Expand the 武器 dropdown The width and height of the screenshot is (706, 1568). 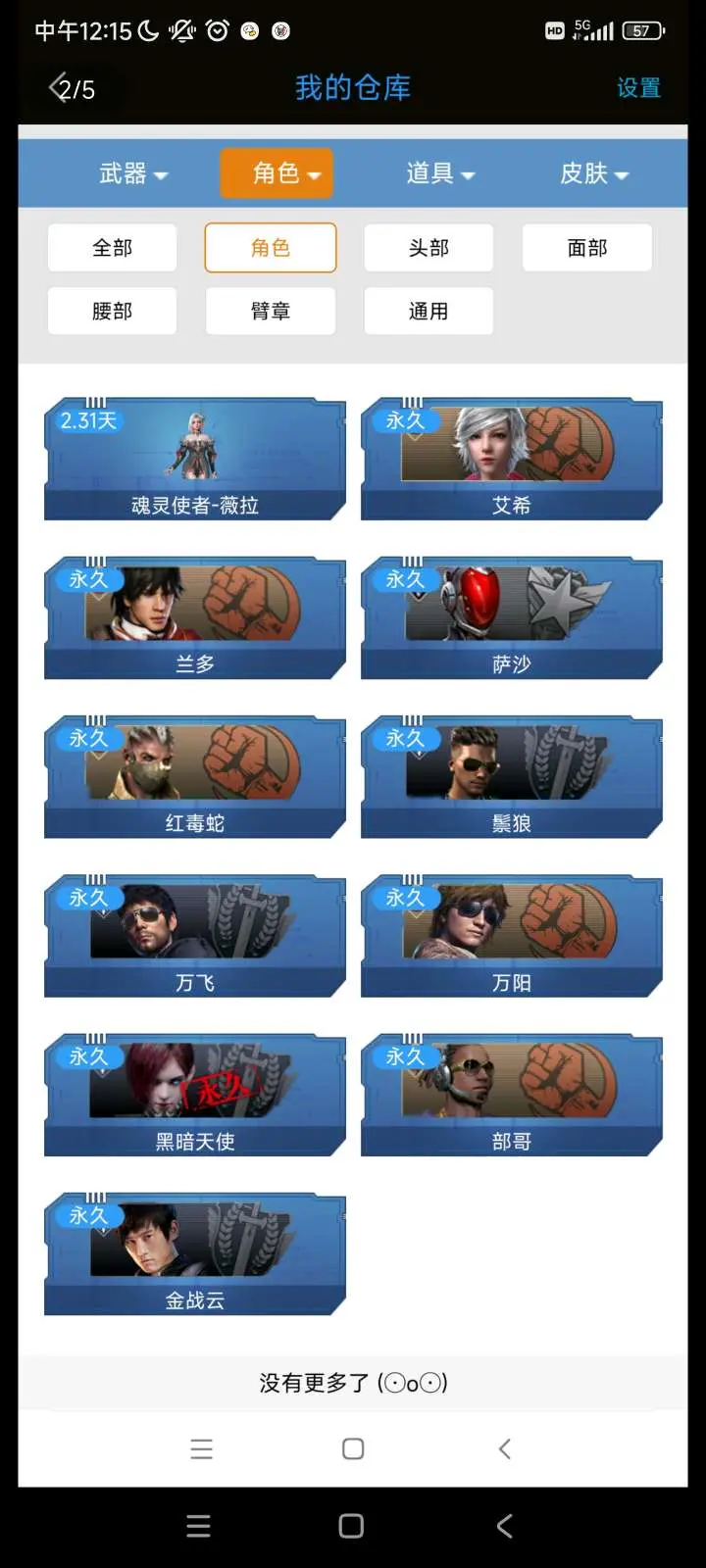click(x=133, y=173)
